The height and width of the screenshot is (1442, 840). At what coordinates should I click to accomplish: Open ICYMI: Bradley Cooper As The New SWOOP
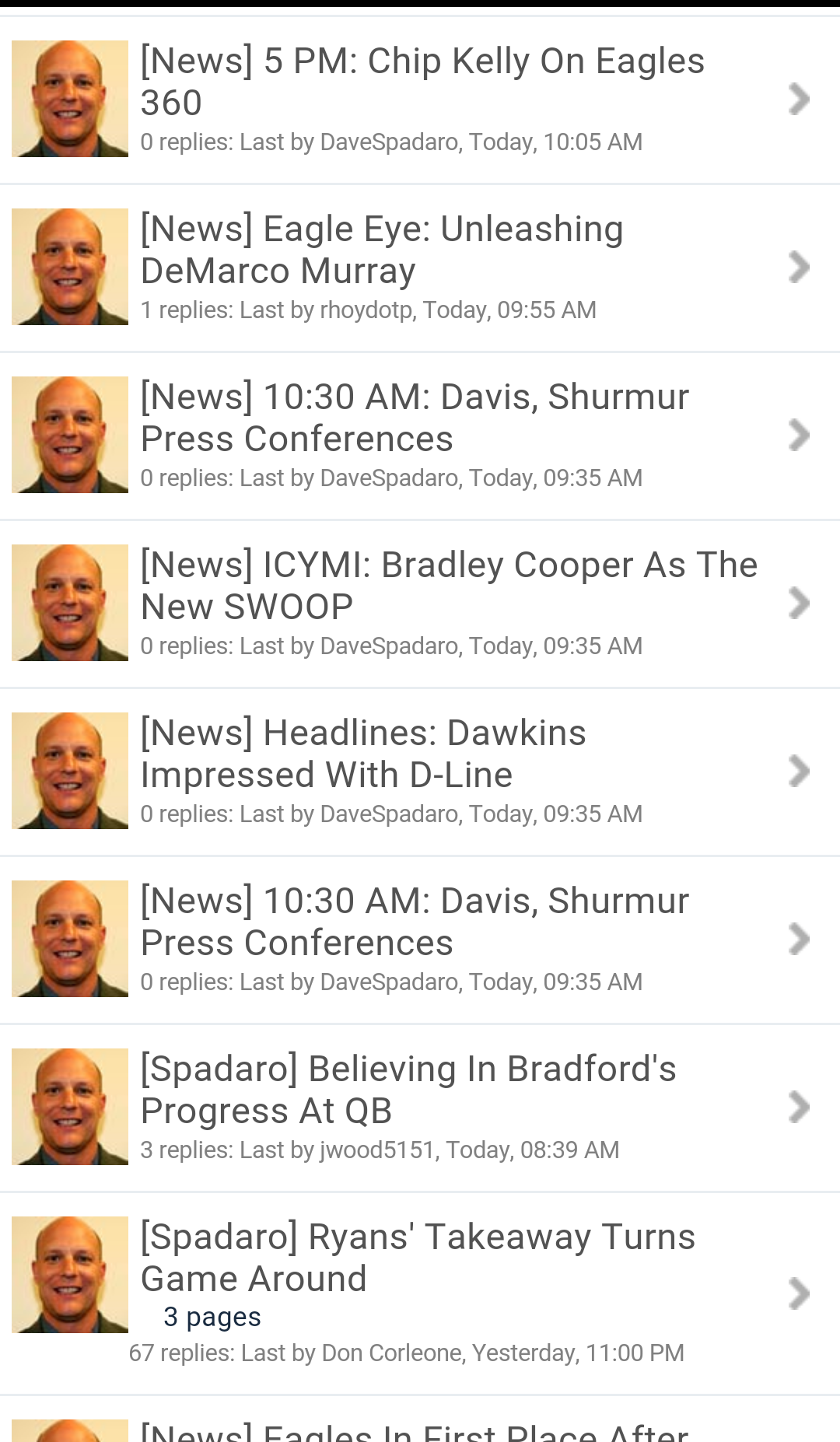pos(420,604)
